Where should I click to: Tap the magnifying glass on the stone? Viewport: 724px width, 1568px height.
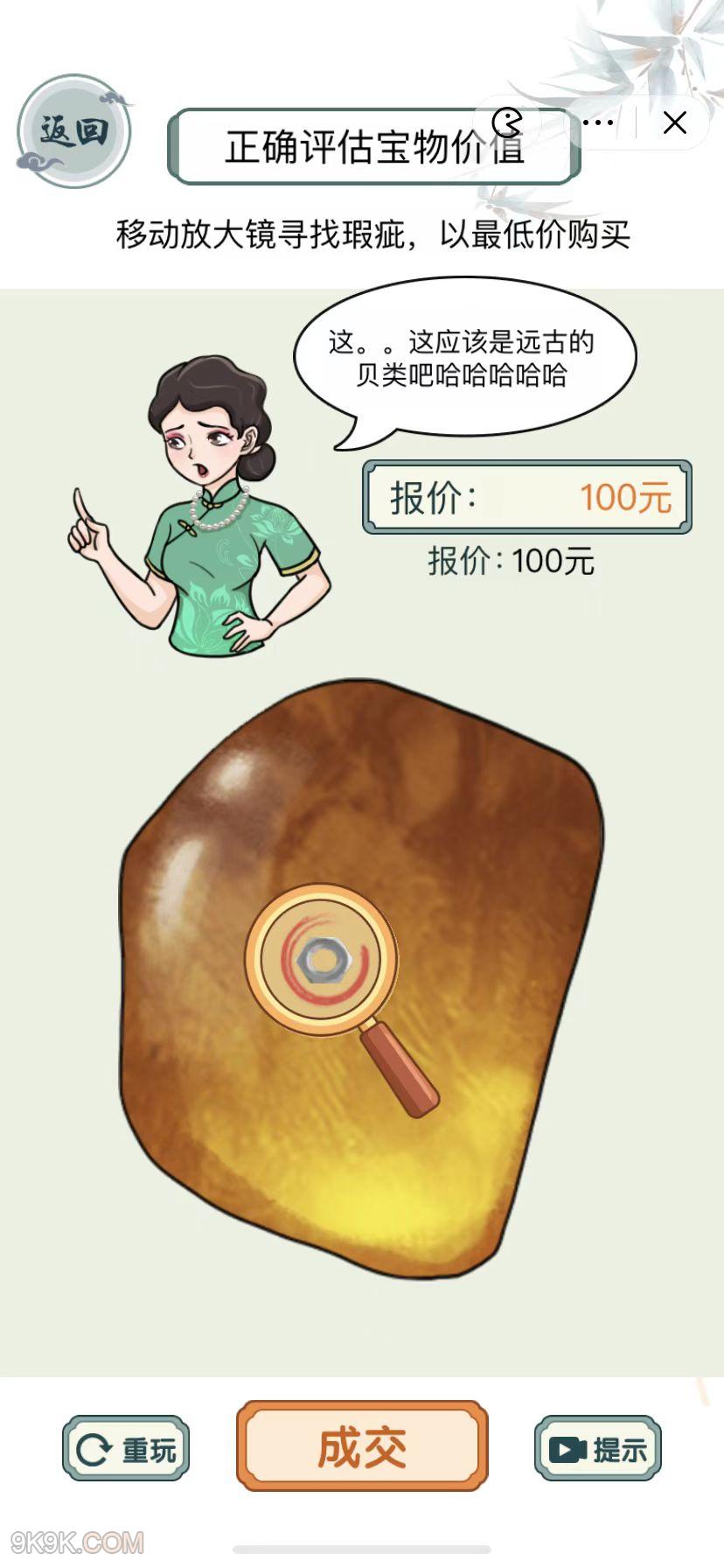(322, 961)
